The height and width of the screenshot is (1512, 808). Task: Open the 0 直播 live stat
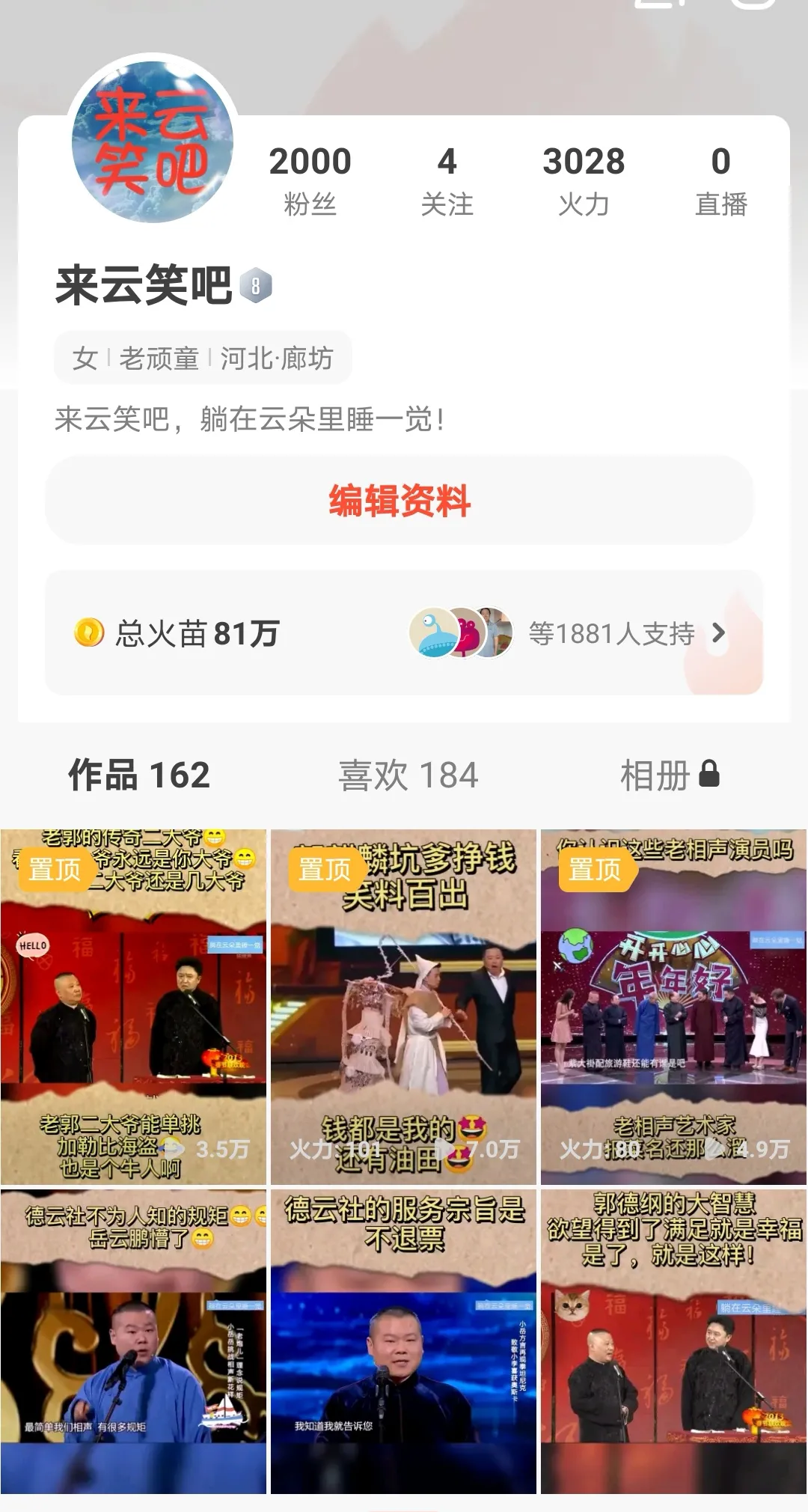tap(720, 180)
